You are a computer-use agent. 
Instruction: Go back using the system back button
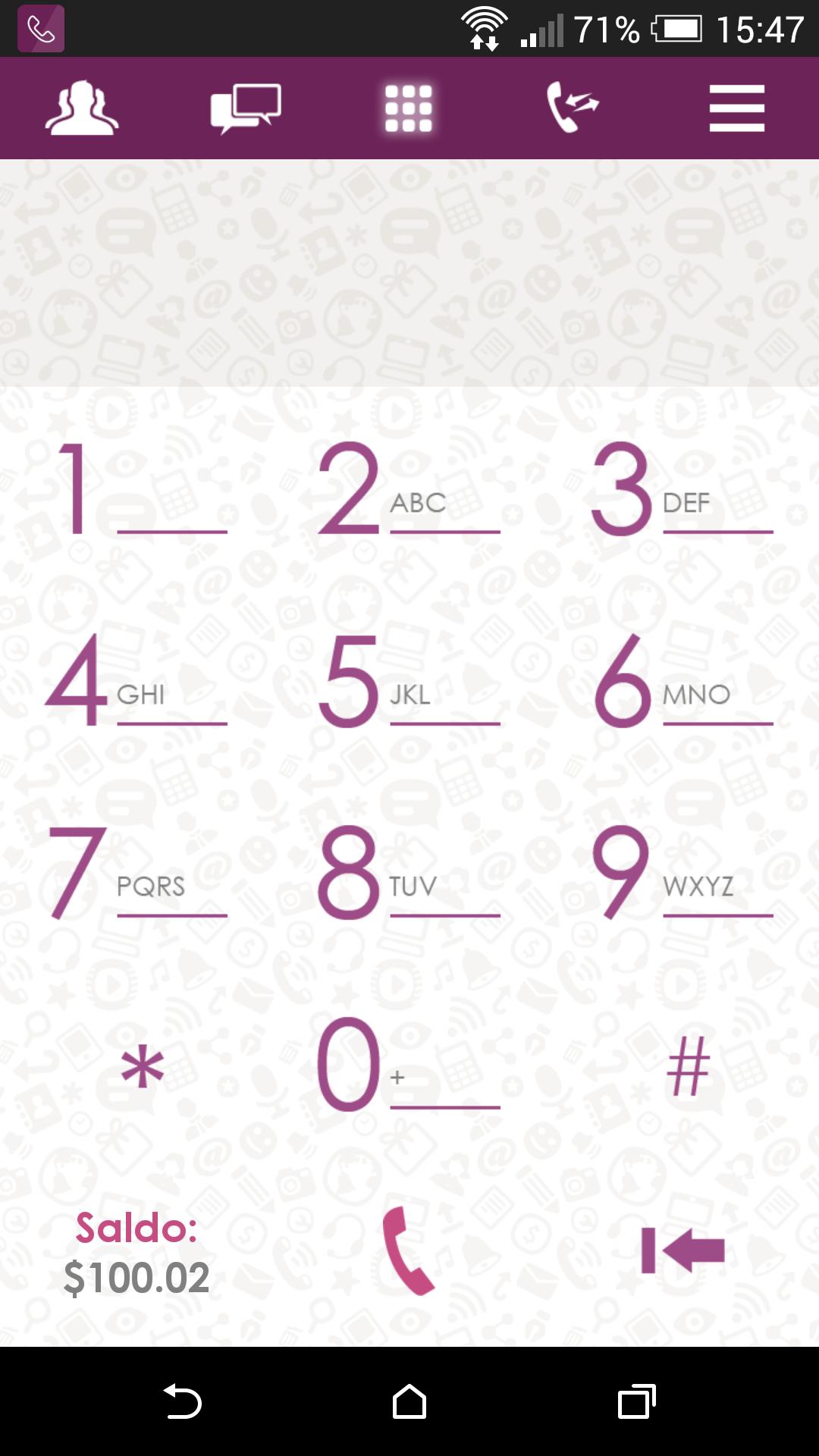(182, 1401)
